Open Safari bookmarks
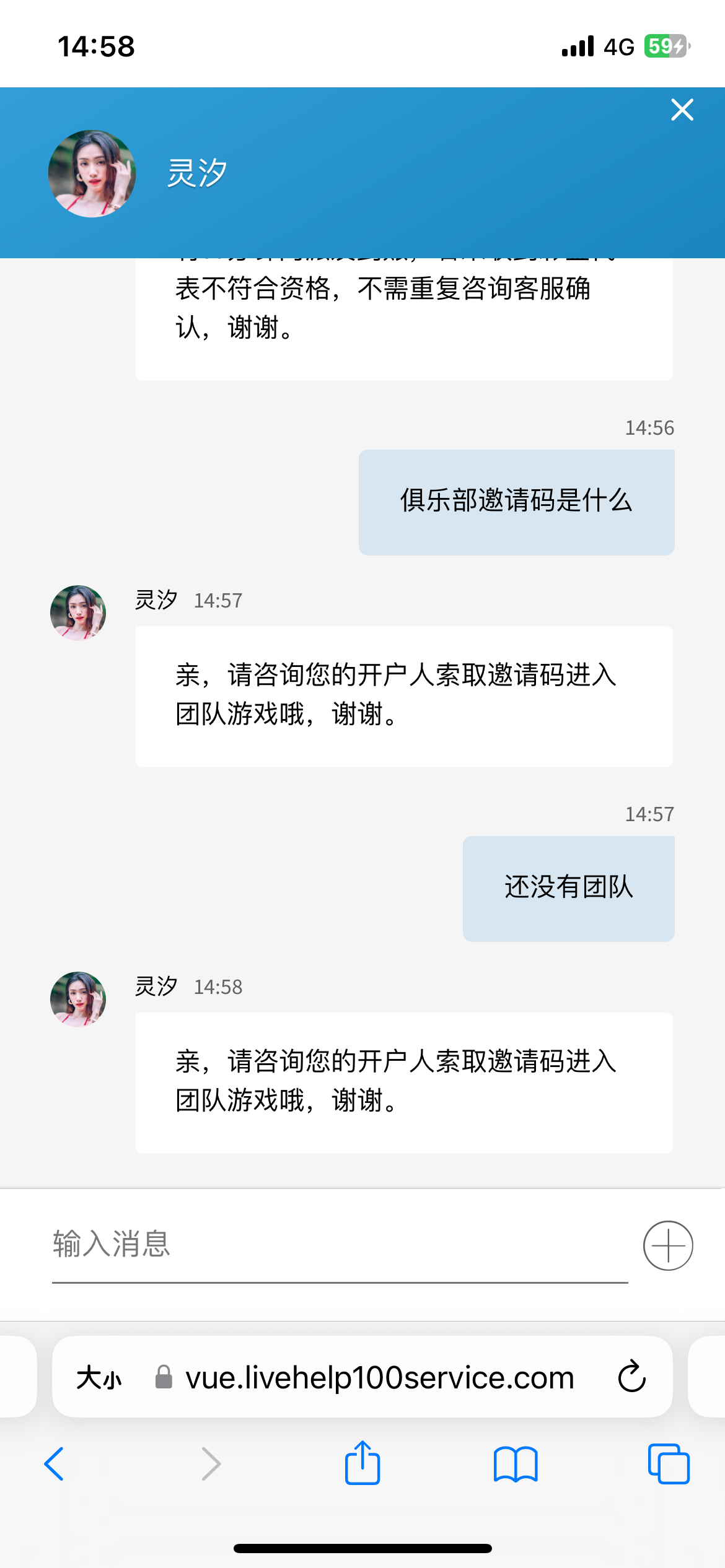Screen dimensions: 725x1568 (516, 1464)
